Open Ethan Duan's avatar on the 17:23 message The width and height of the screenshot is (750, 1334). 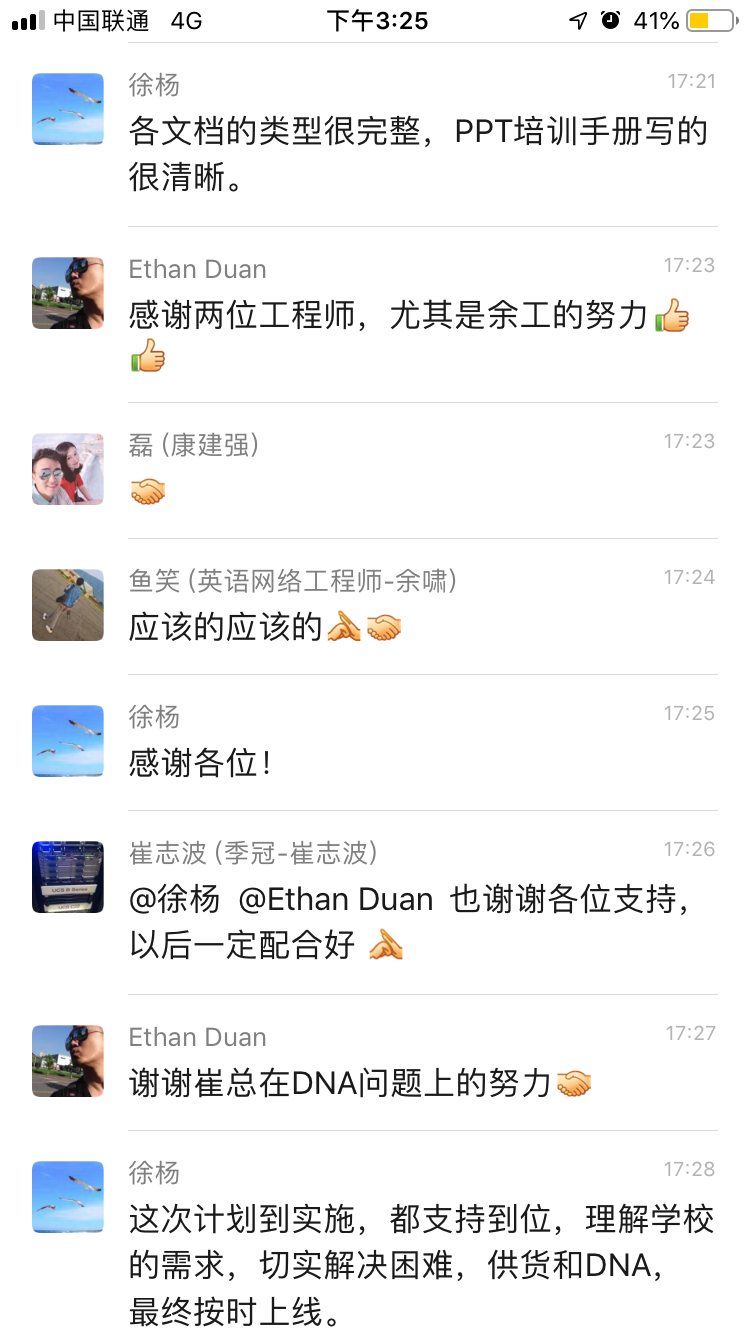(x=68, y=293)
